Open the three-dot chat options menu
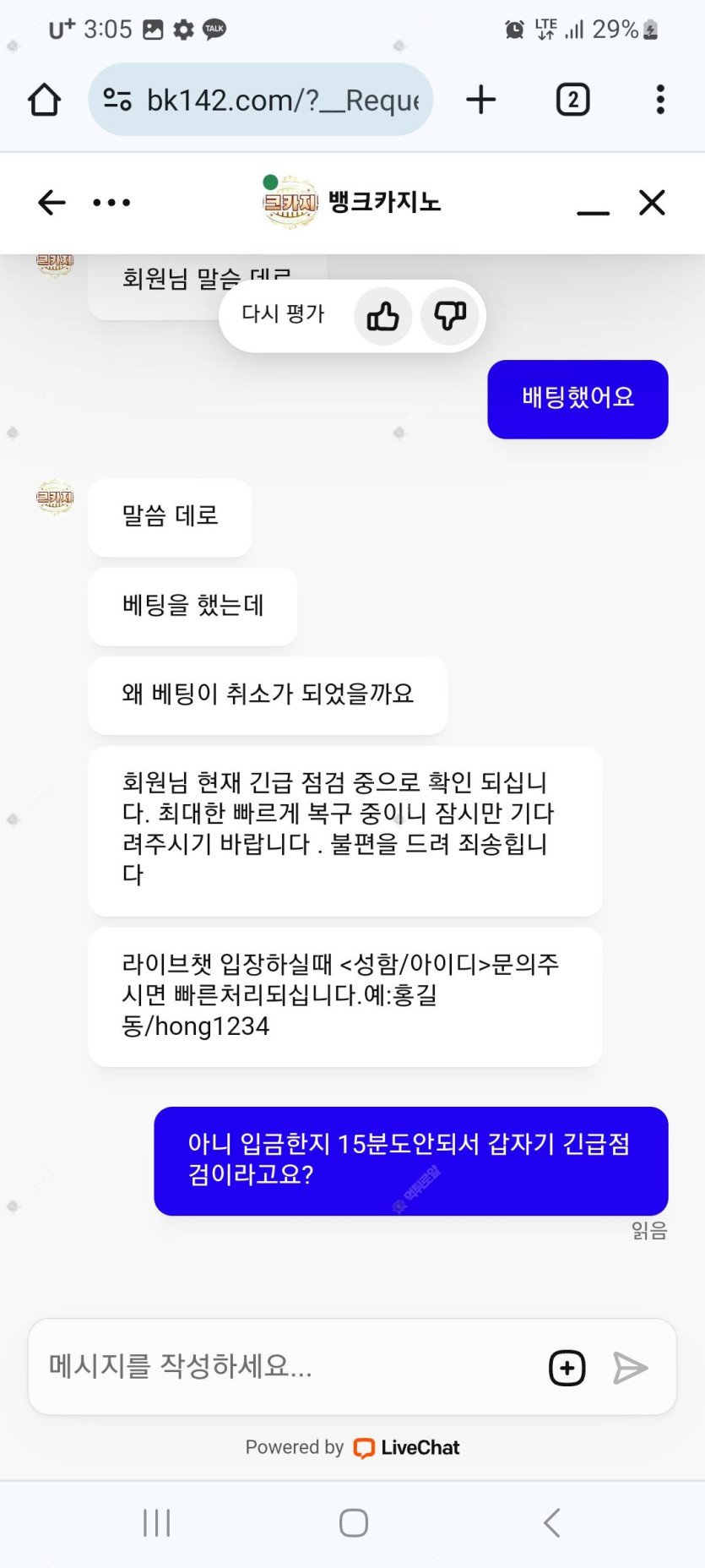This screenshot has width=705, height=1568. (111, 203)
